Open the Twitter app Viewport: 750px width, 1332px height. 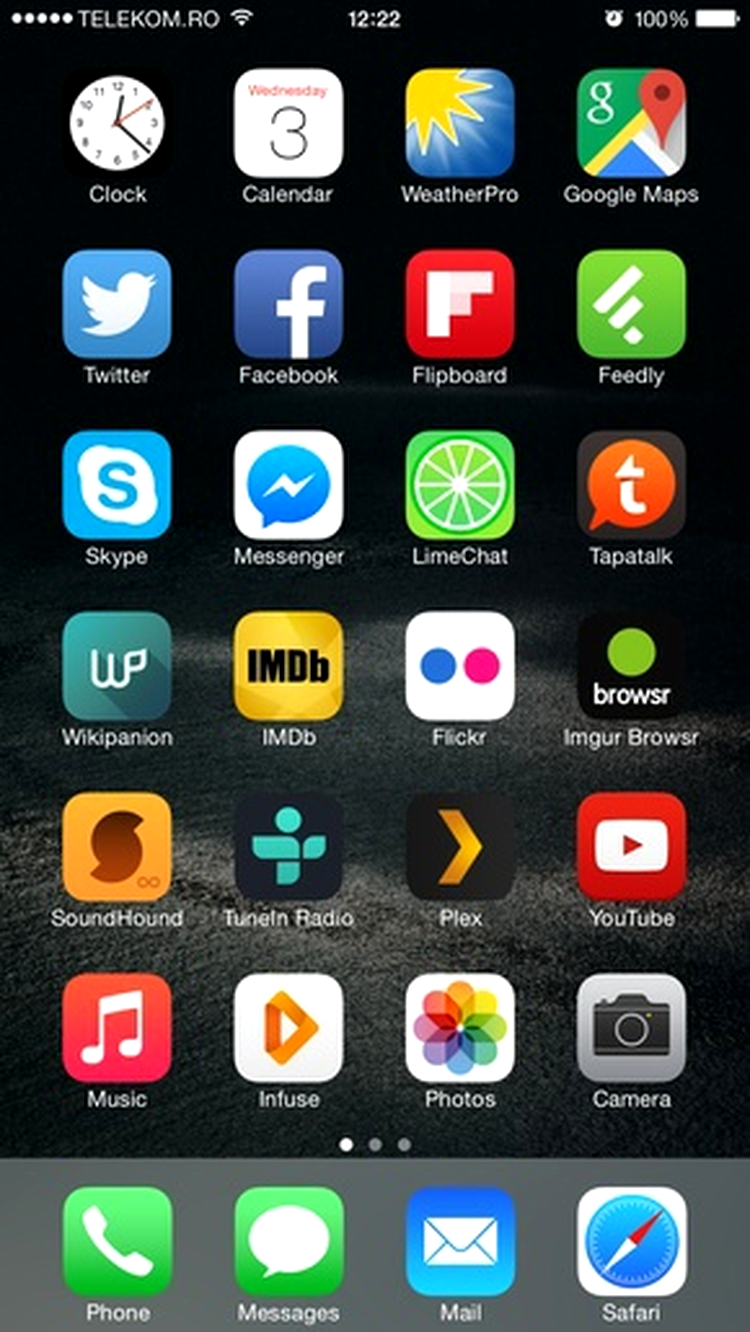117,304
